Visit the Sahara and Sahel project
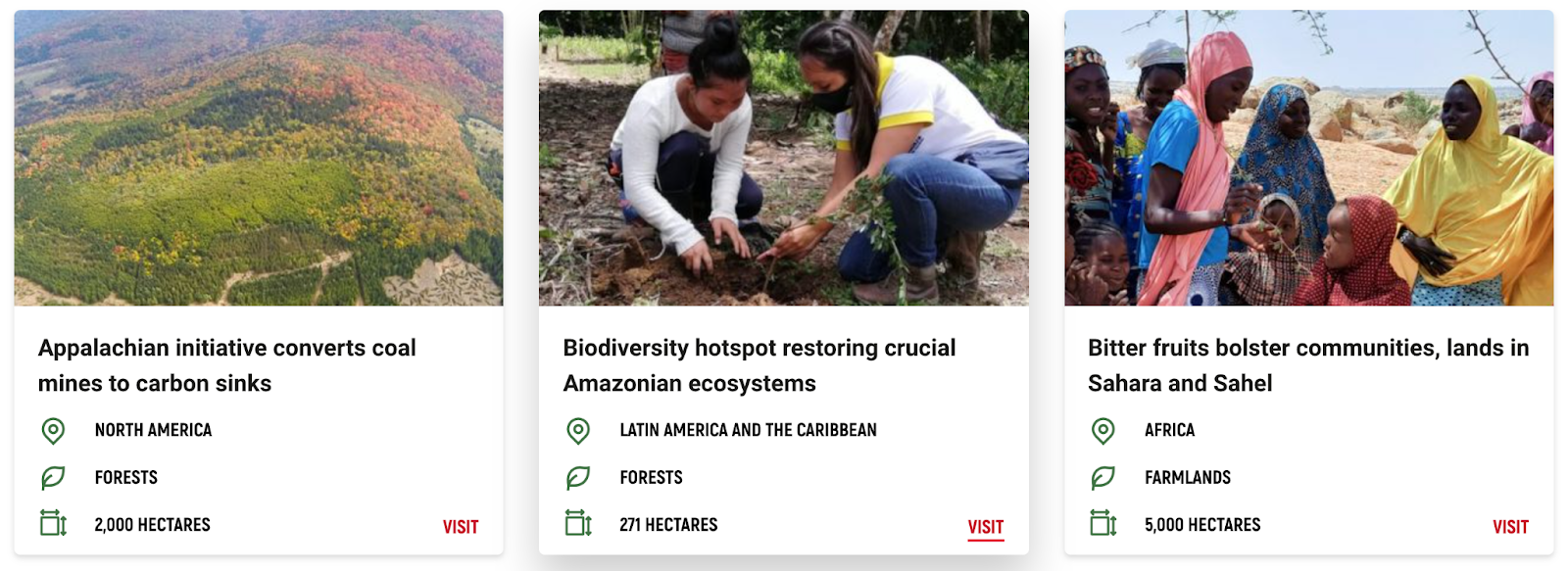1568x571 pixels. (x=1509, y=527)
